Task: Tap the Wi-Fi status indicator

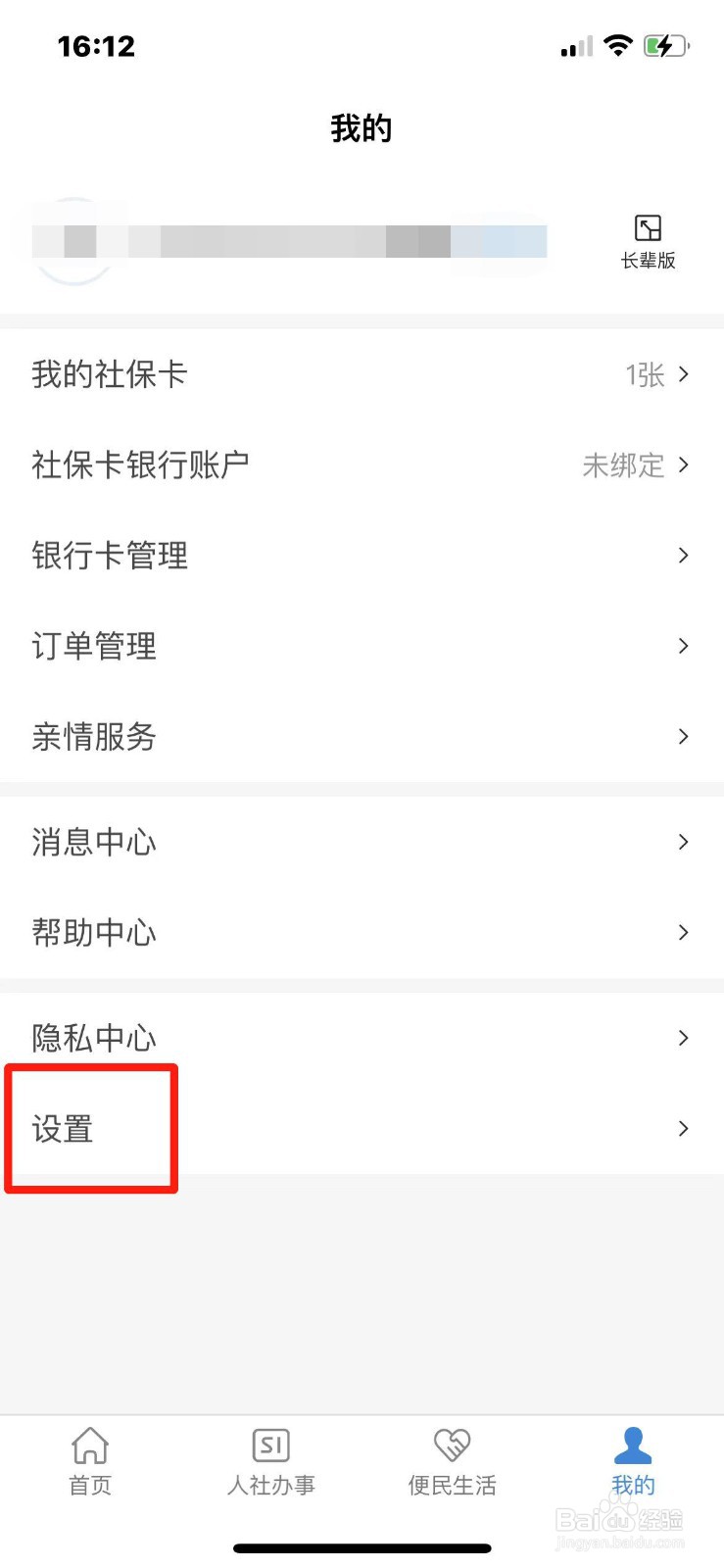Action: coord(619,45)
